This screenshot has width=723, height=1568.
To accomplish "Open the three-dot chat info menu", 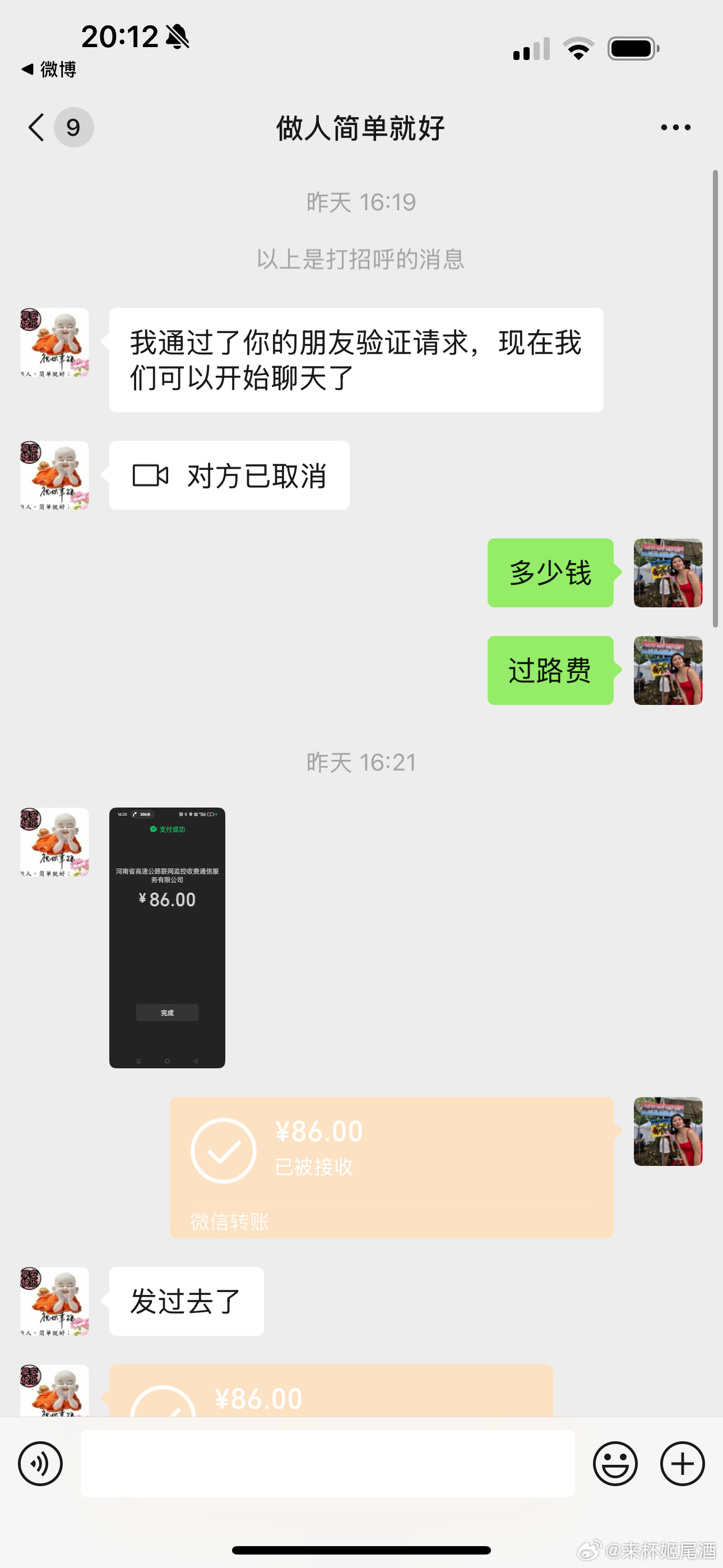I will coord(675,128).
